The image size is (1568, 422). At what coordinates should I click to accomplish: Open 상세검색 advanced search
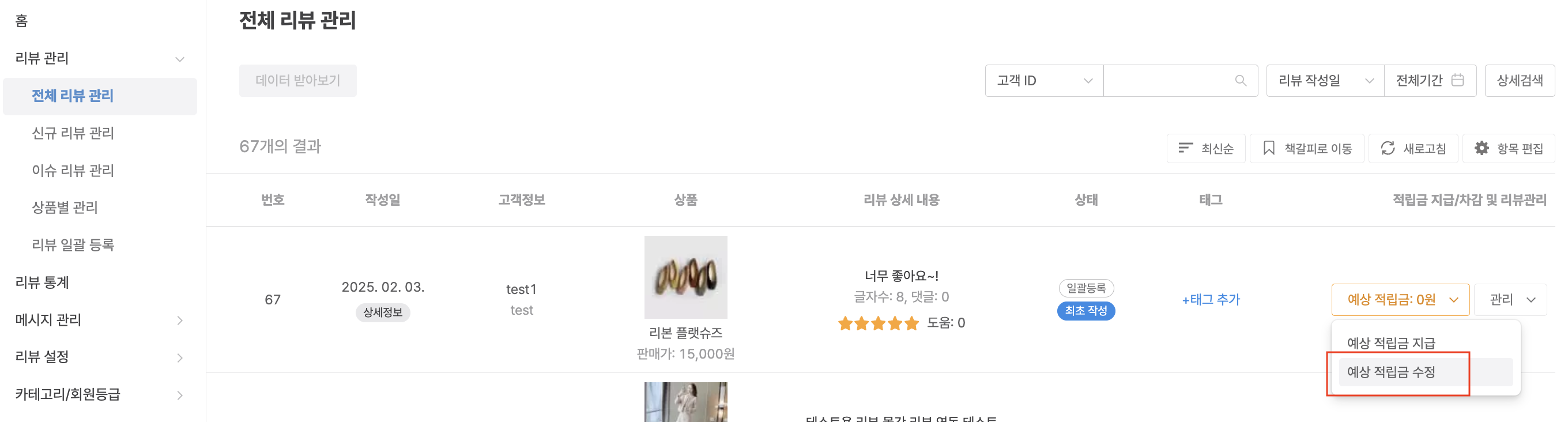[1520, 80]
